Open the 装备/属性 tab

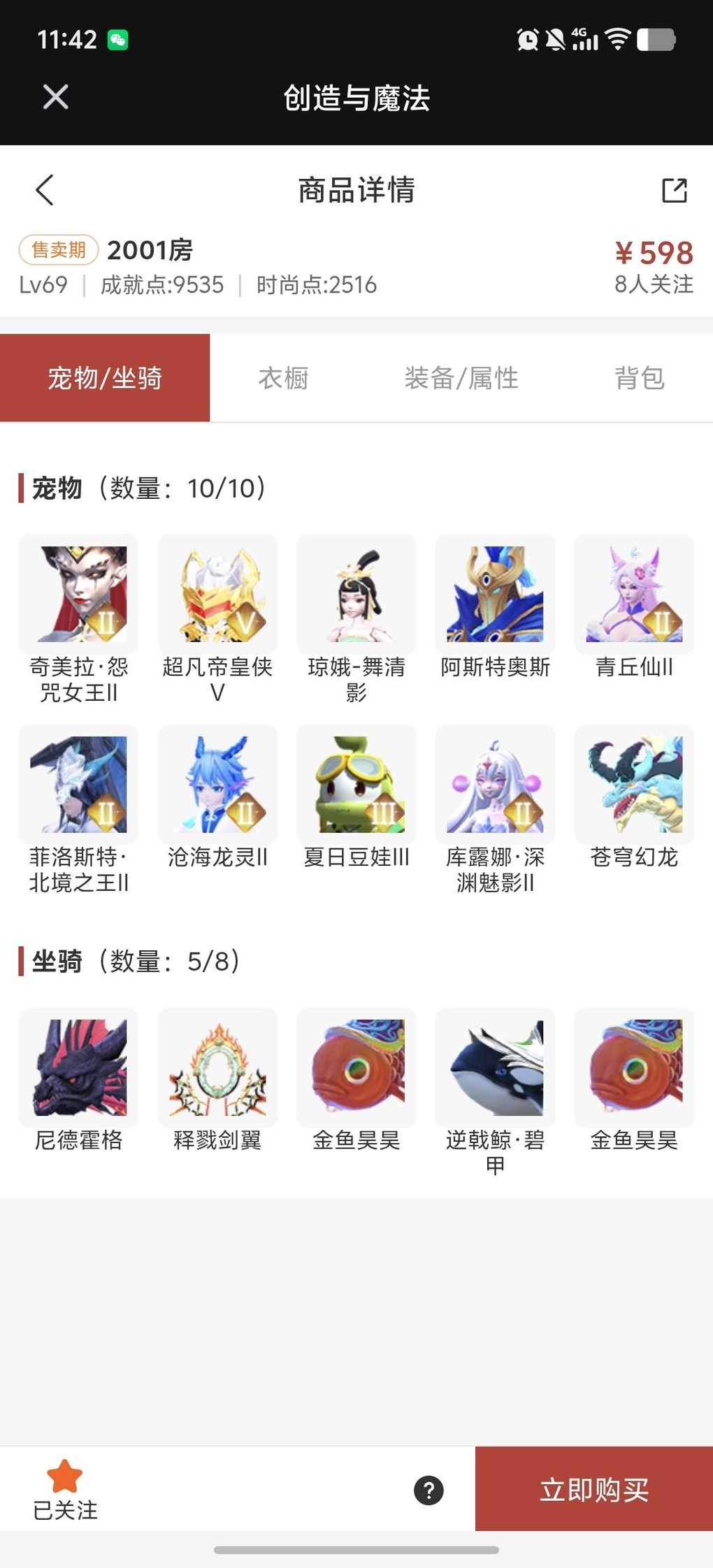(461, 378)
